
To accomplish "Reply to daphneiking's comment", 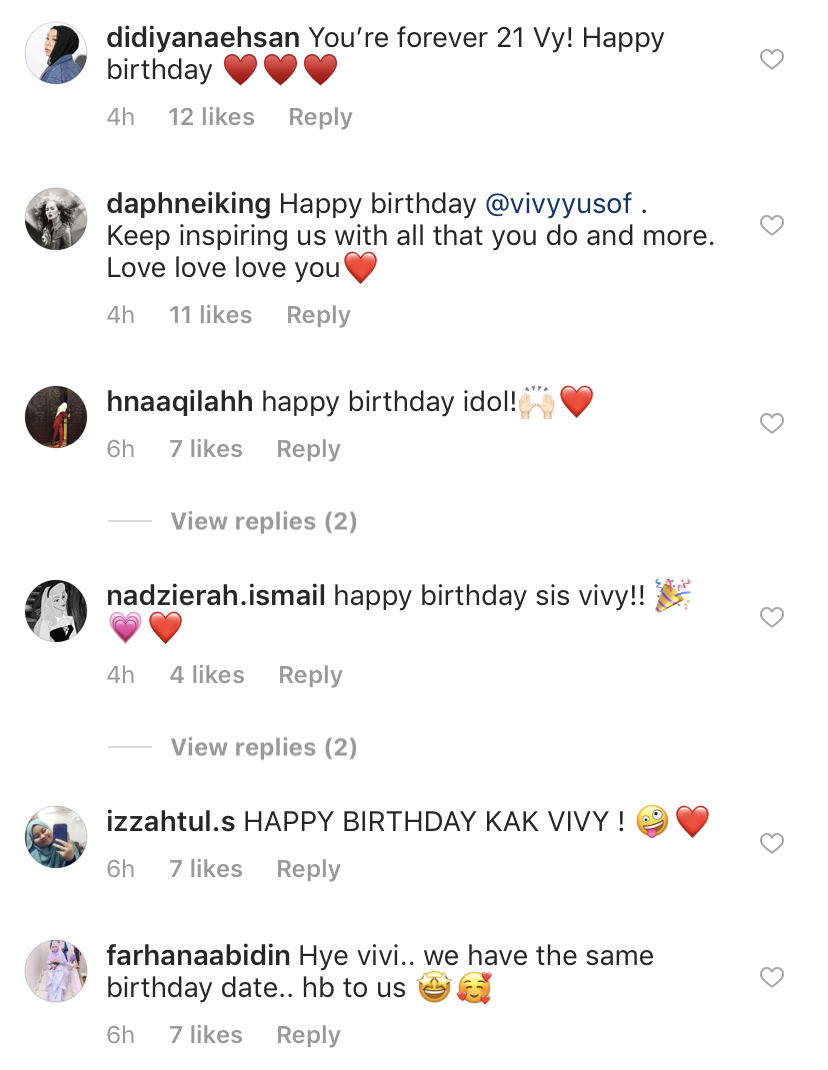I will [318, 315].
